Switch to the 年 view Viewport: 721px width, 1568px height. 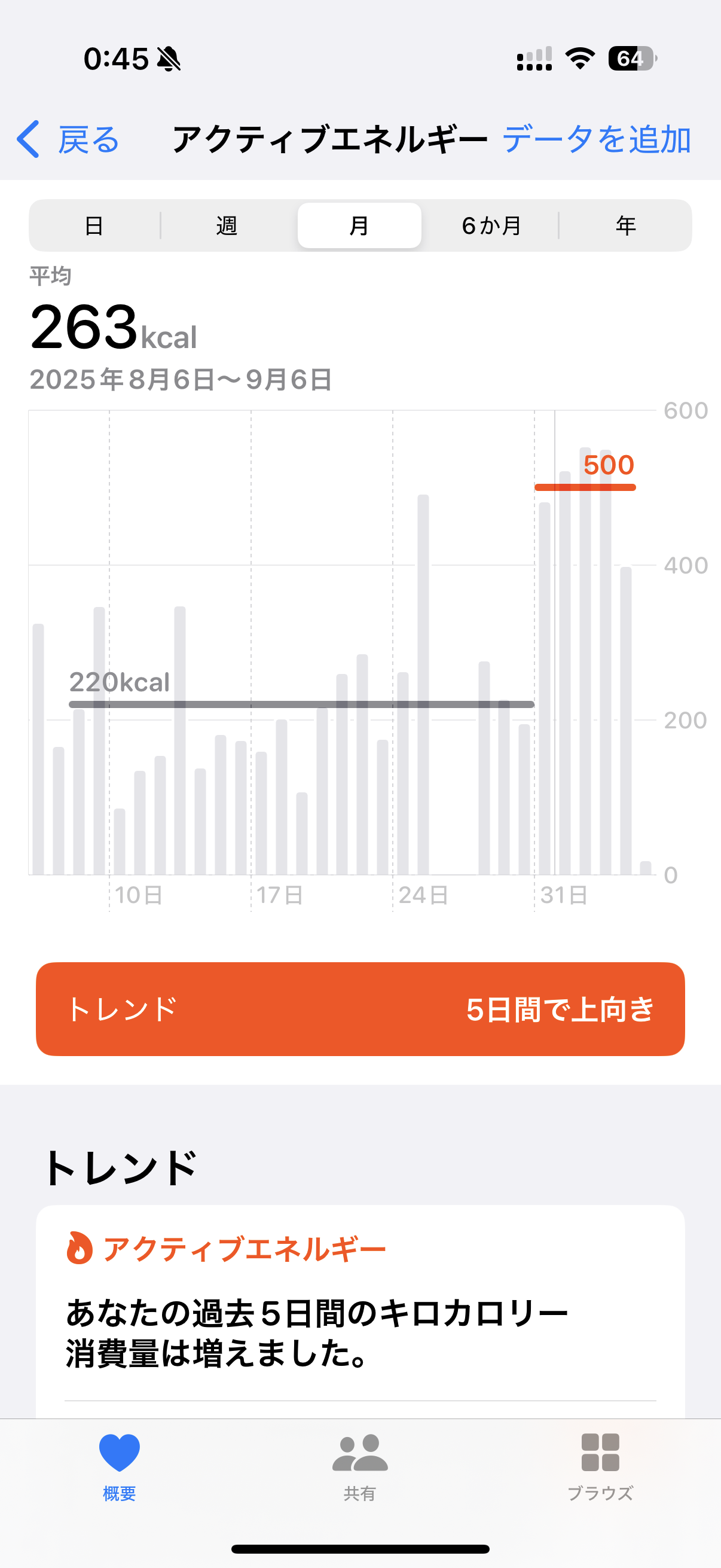(x=625, y=226)
